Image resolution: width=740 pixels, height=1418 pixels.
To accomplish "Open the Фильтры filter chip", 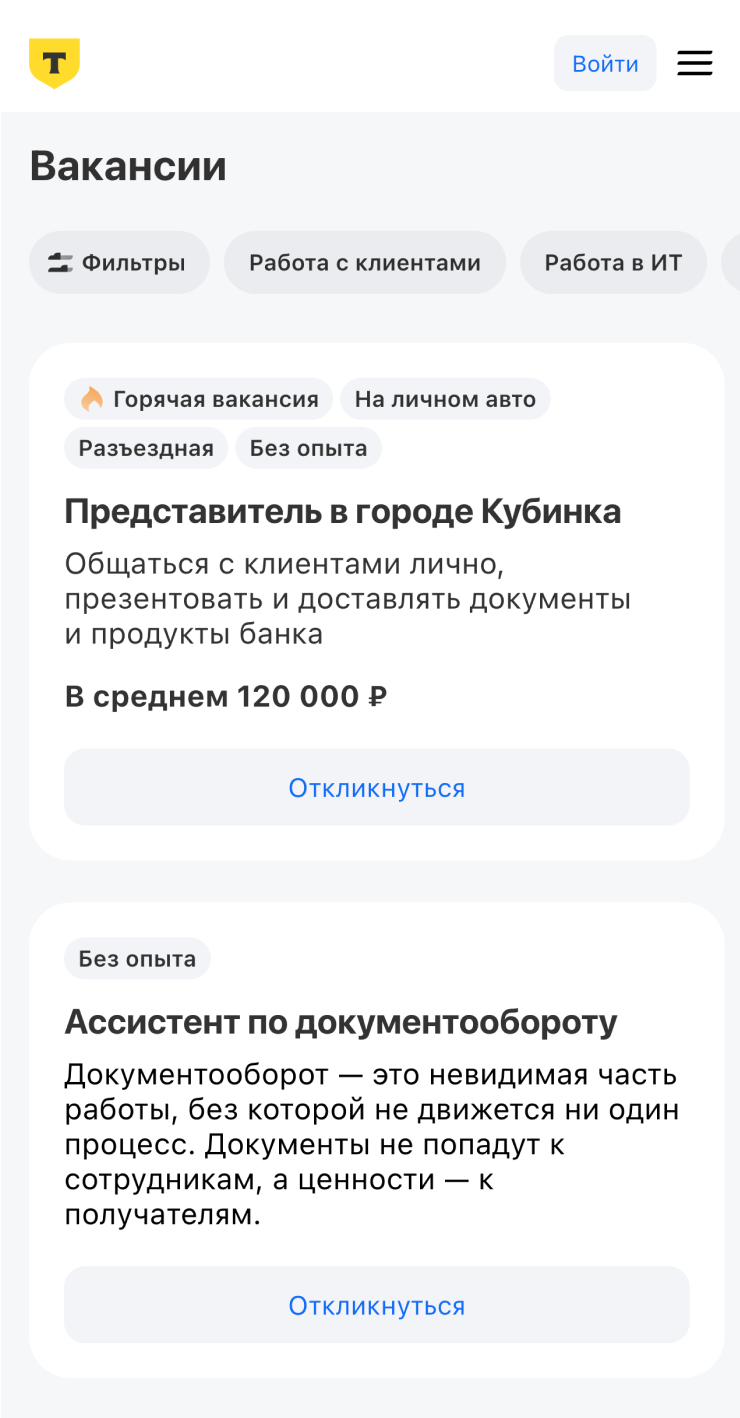I will pos(119,263).
